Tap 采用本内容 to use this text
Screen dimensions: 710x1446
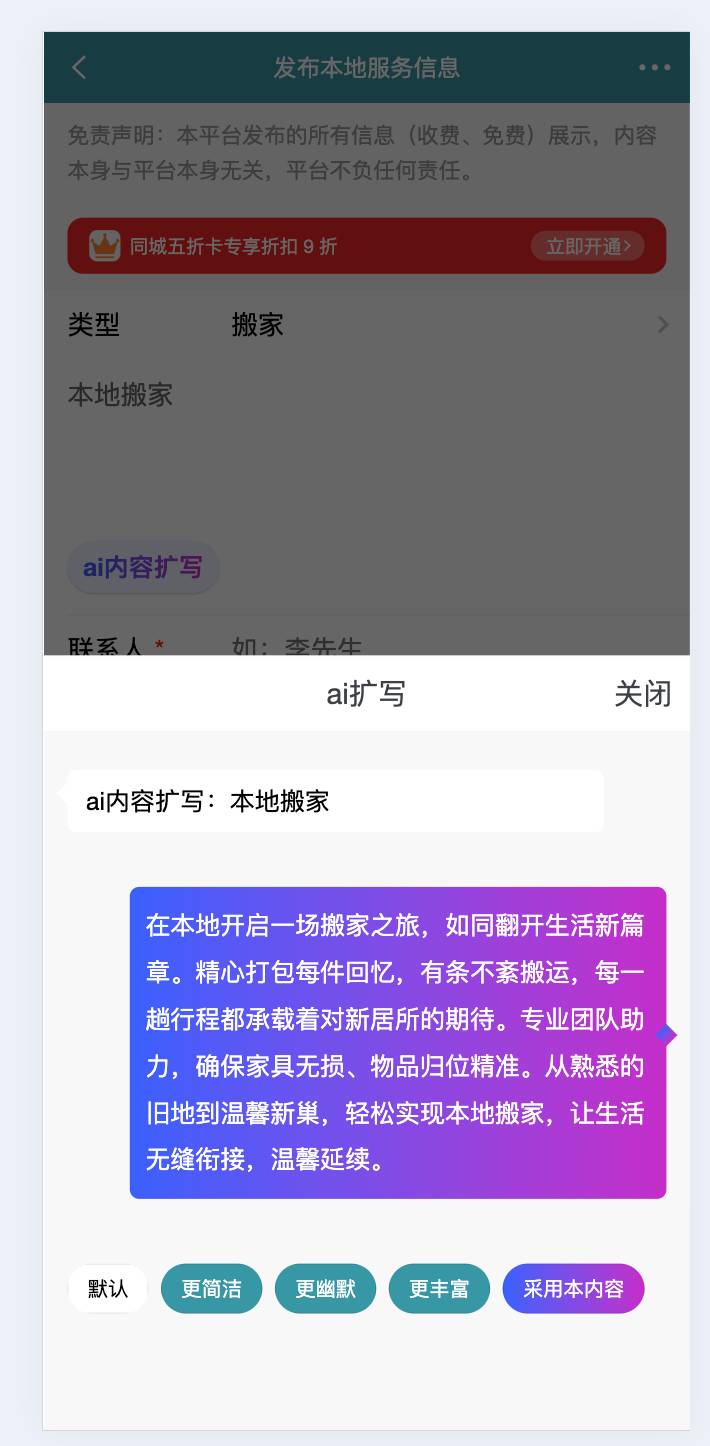[x=573, y=1288]
